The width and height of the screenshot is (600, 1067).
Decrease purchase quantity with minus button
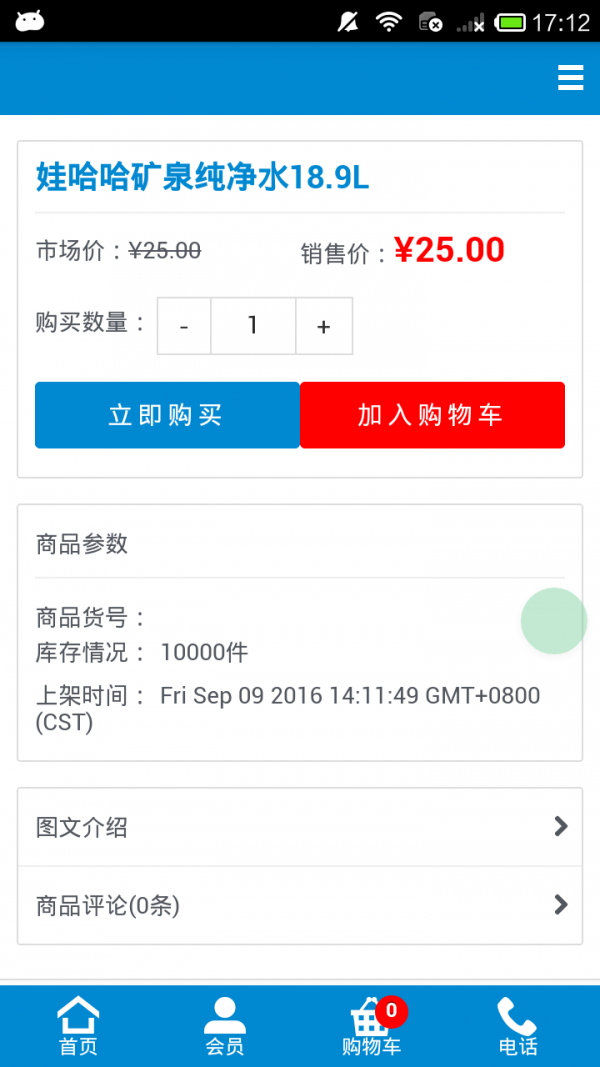click(184, 326)
